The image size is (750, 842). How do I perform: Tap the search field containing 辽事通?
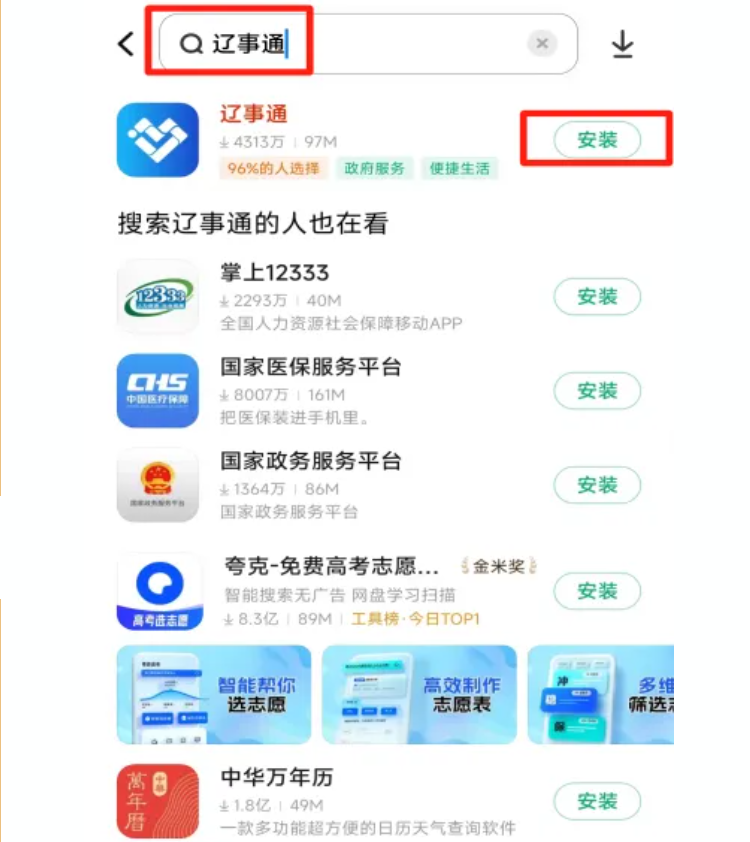point(360,44)
